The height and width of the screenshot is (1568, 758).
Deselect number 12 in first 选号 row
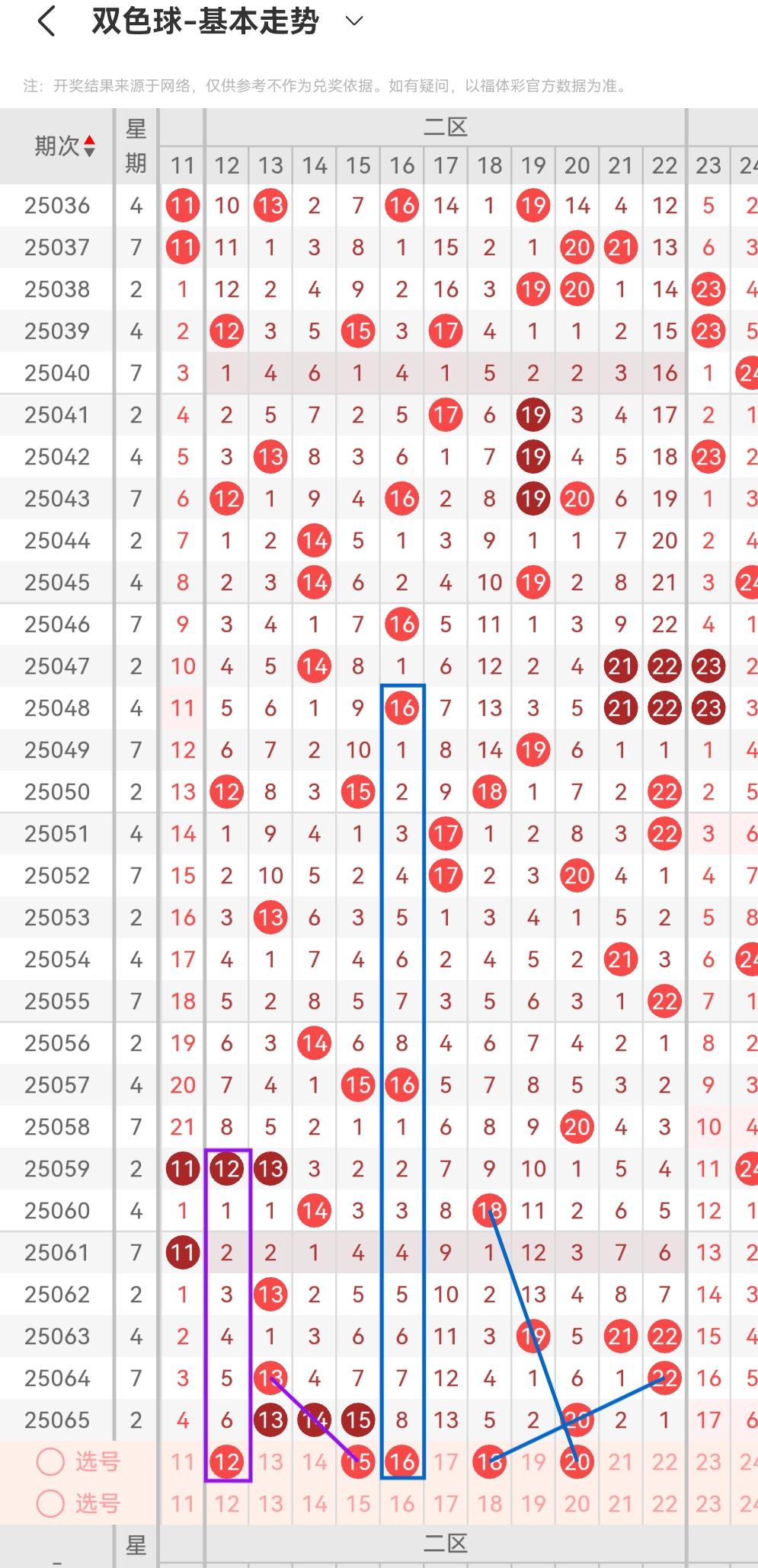[x=226, y=1461]
